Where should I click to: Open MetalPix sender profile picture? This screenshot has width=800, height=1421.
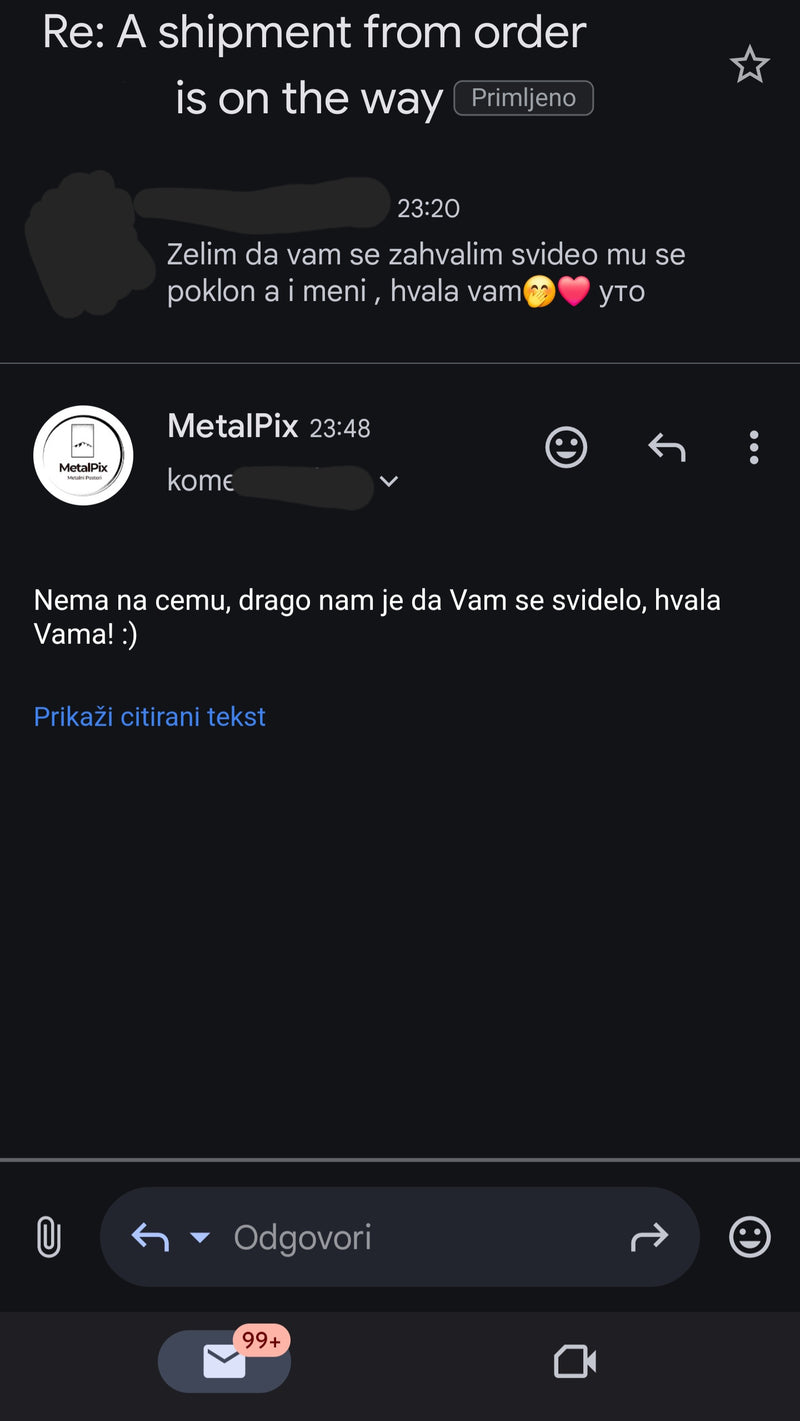[83, 455]
